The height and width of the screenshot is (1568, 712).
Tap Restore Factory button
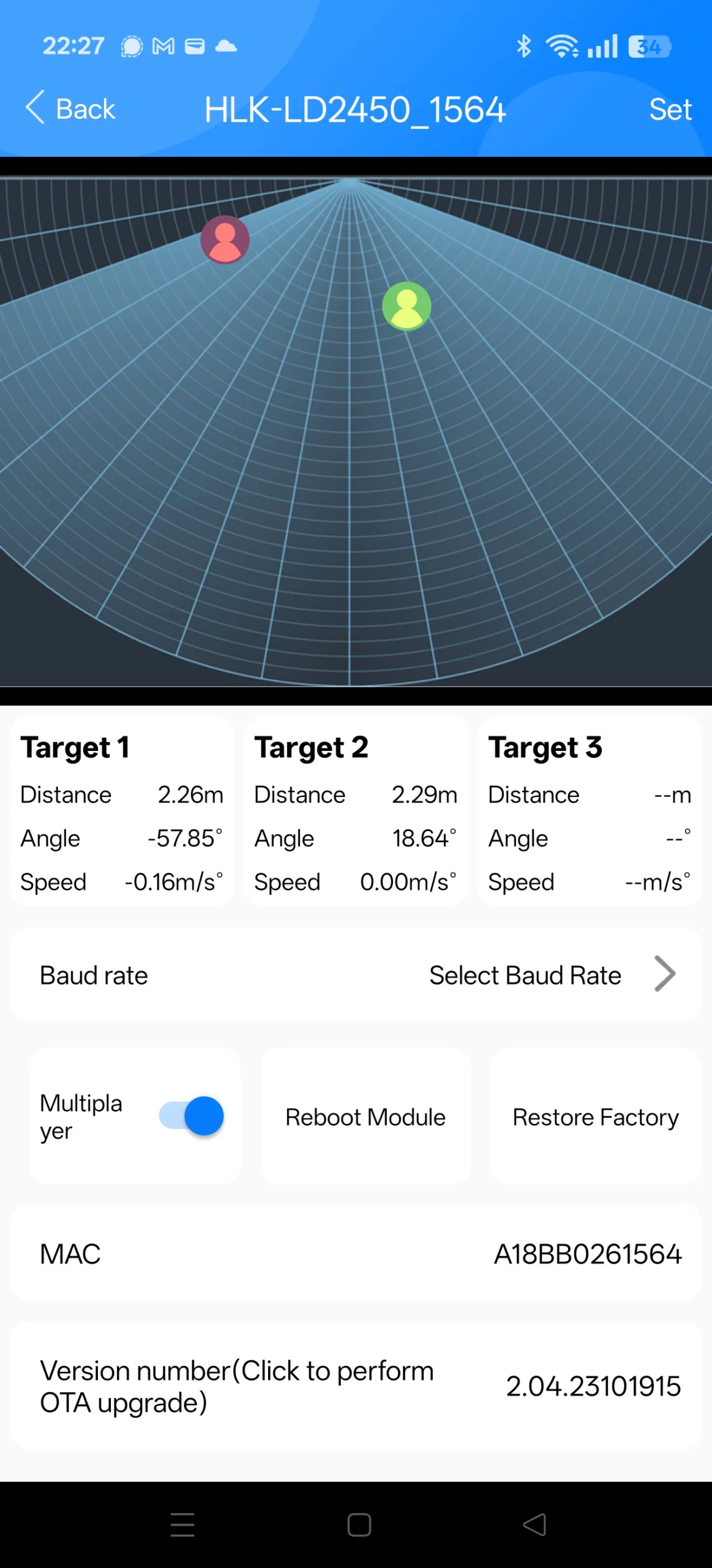click(595, 1117)
